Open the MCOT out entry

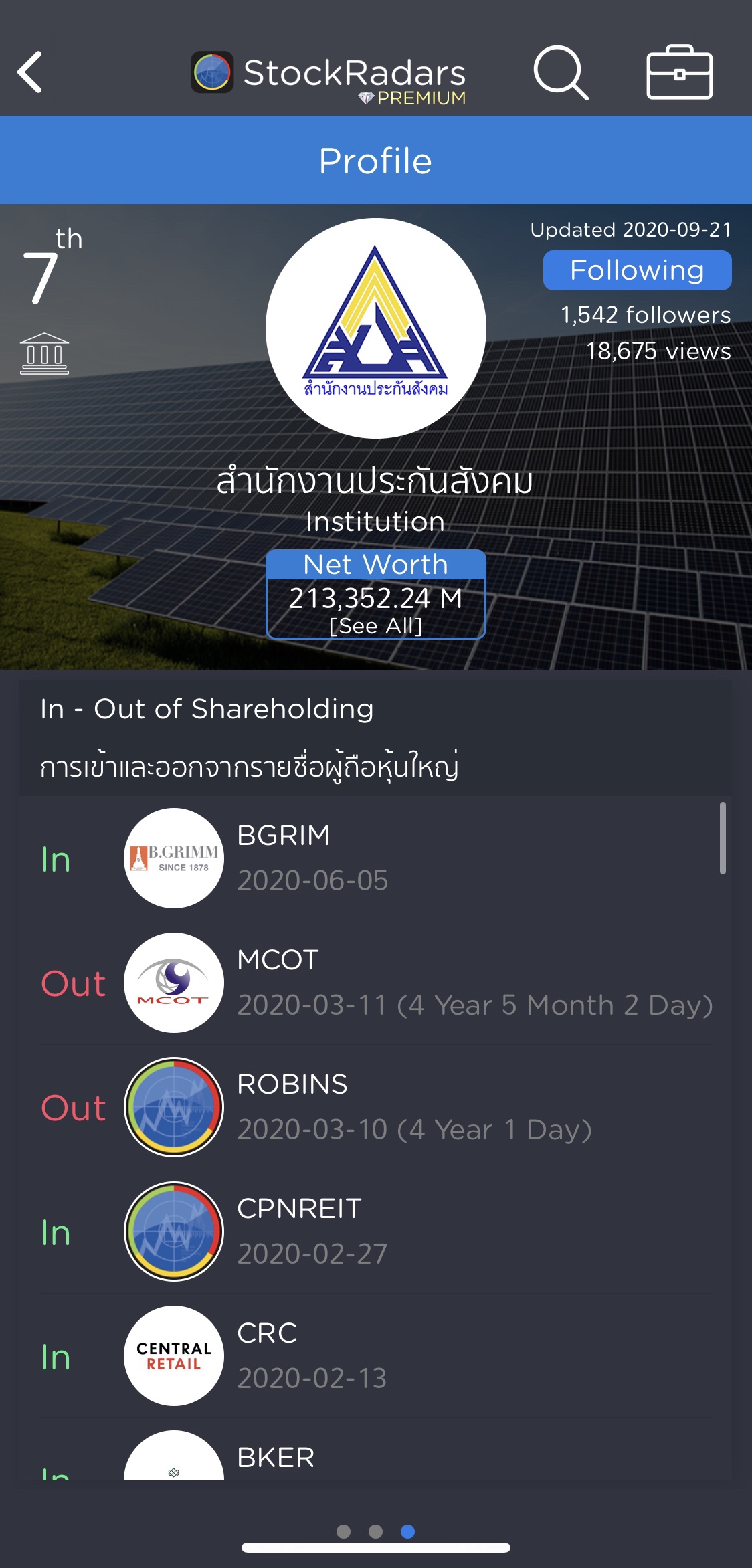point(375,983)
